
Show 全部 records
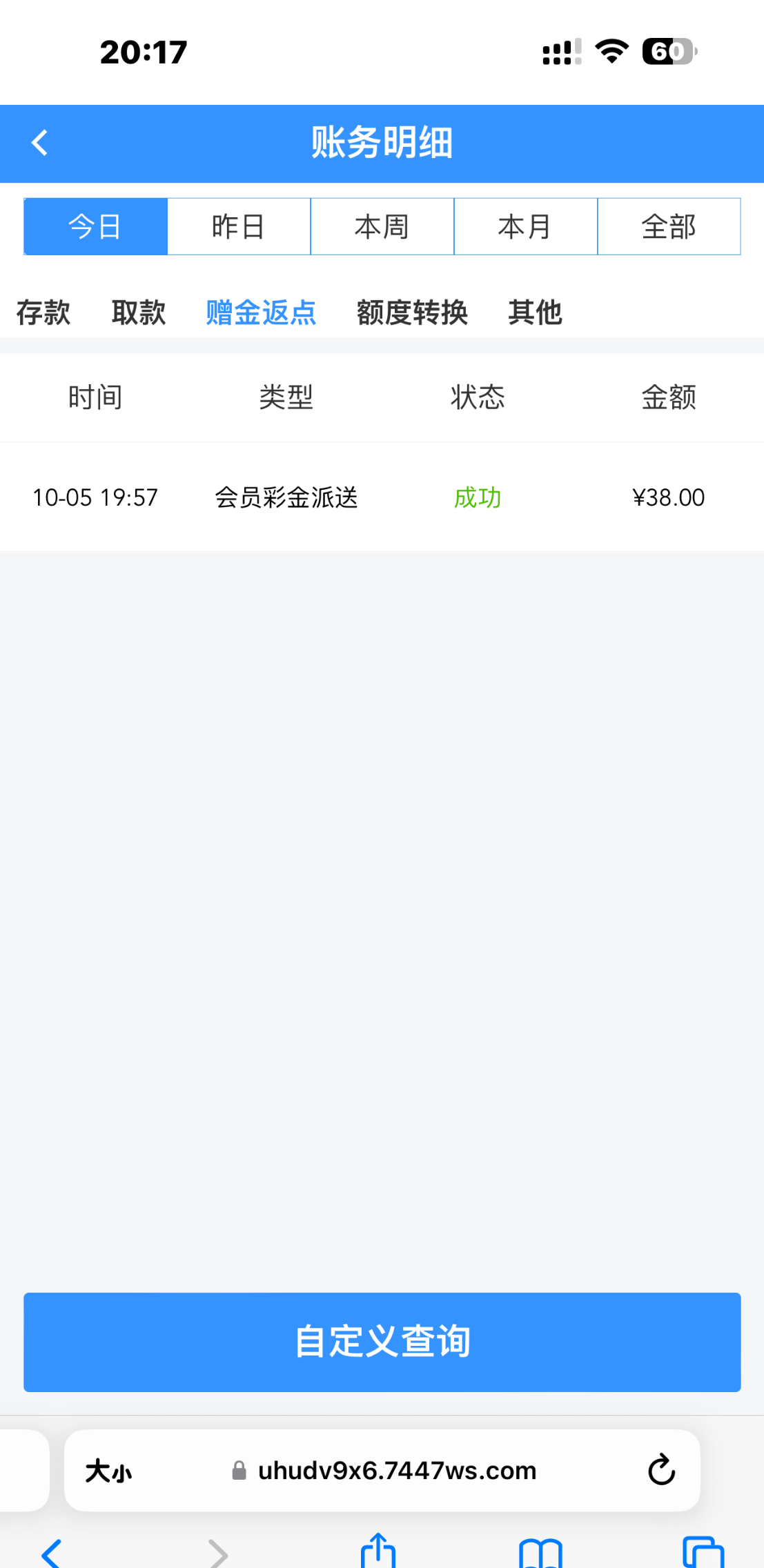point(668,226)
